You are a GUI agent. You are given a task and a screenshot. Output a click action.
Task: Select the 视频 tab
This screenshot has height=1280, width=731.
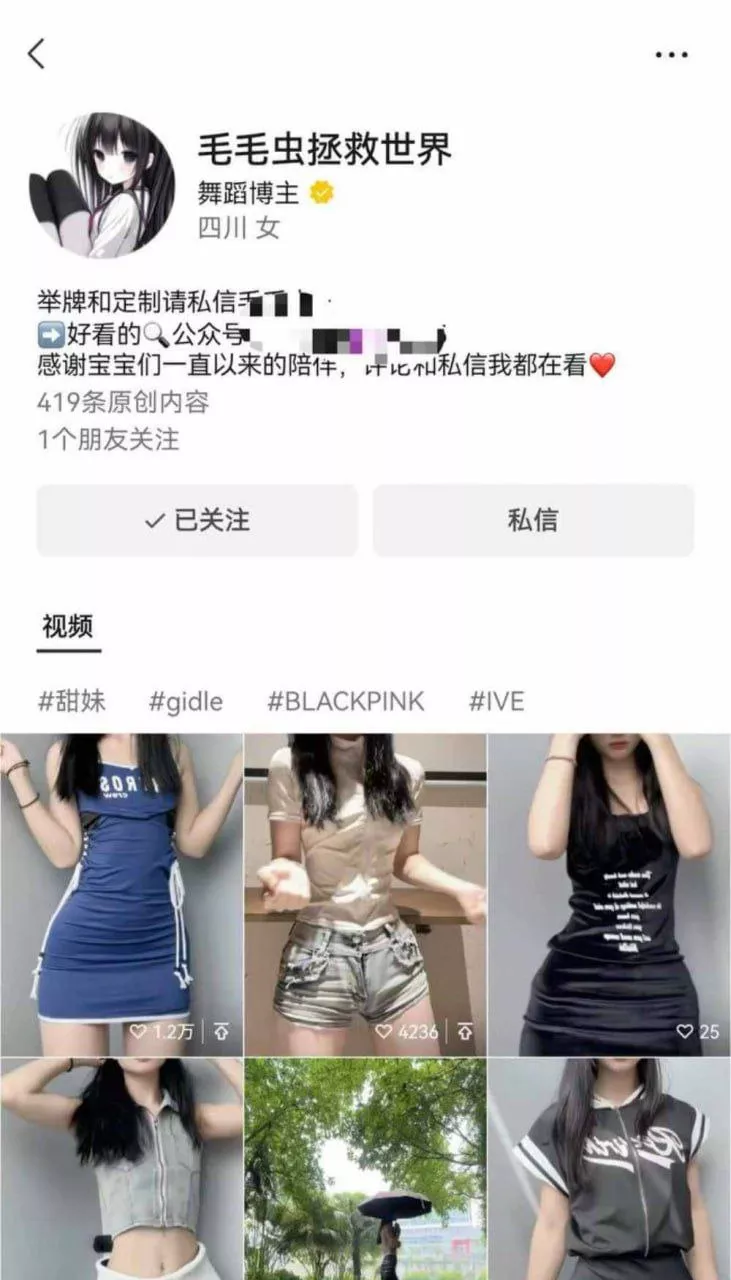click(68, 627)
